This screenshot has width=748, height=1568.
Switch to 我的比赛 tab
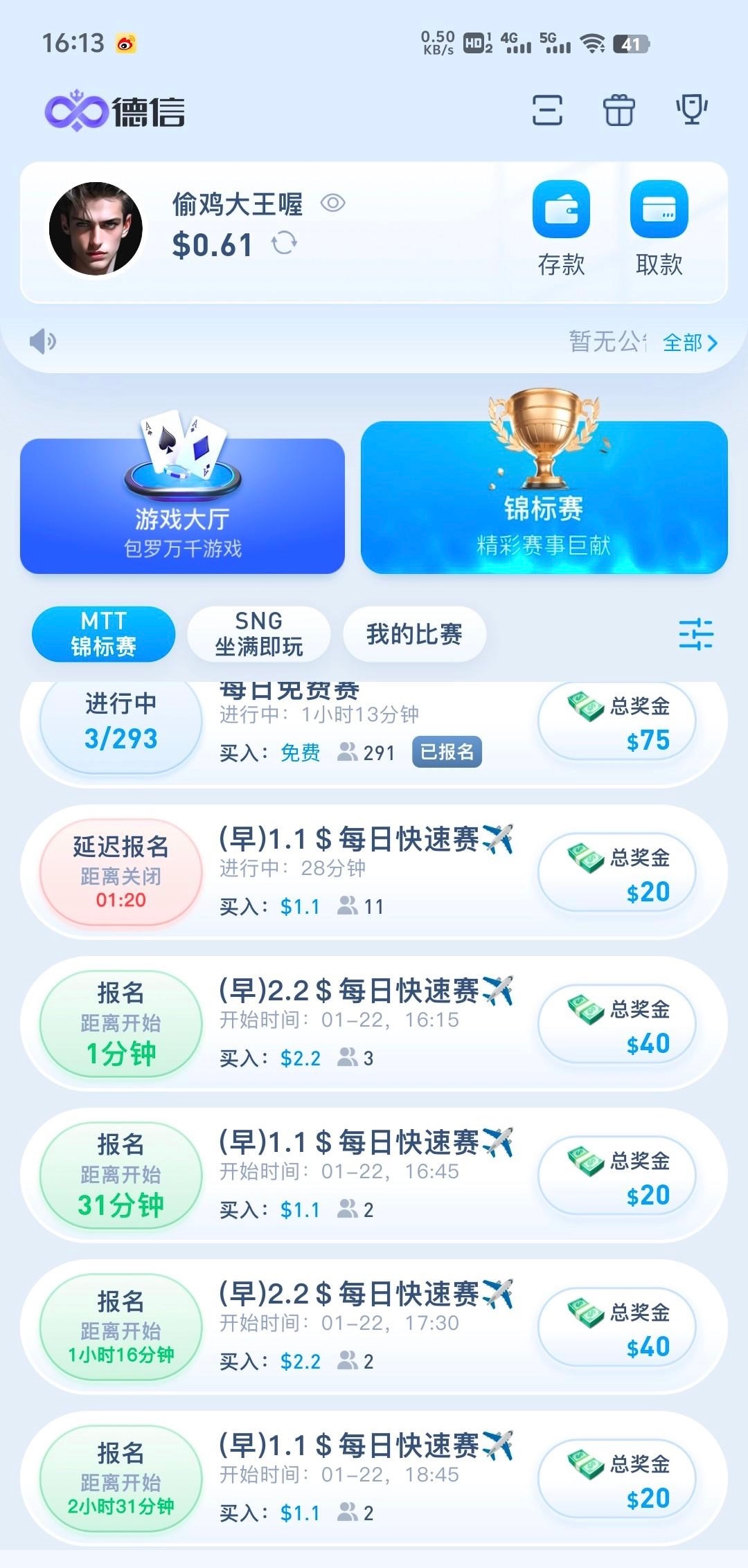point(414,633)
